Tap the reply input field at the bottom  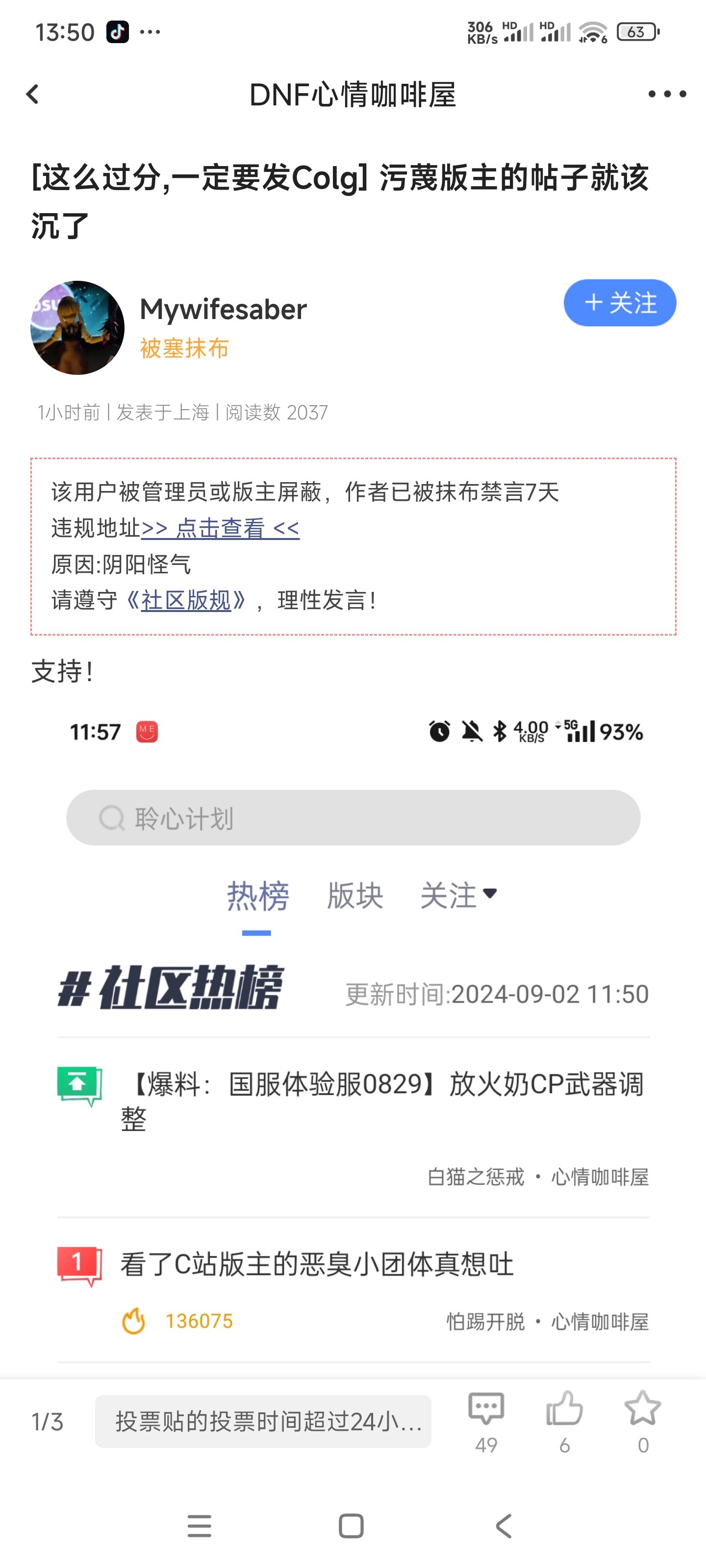pyautogui.click(x=263, y=1422)
